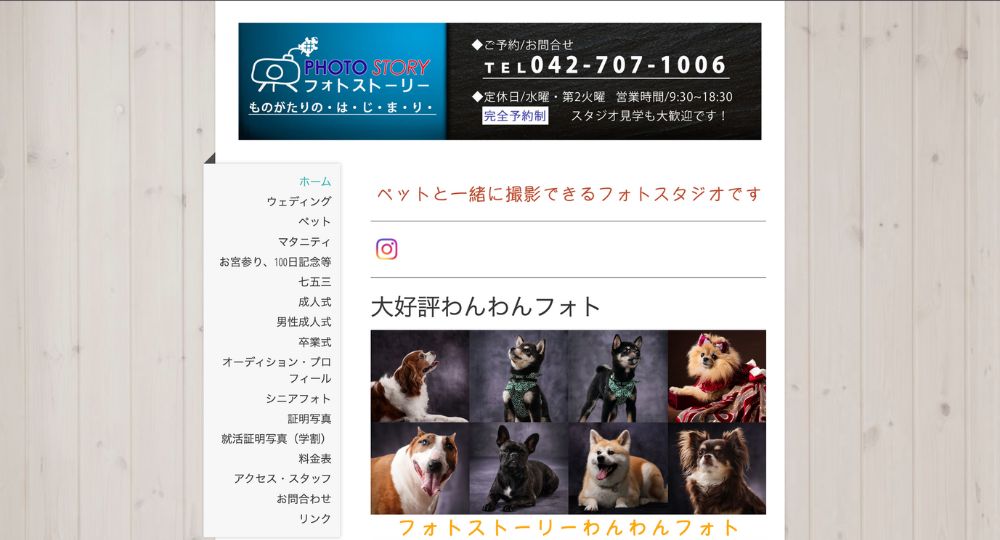Select 男性成人式 in the menu
1000x540 pixels.
click(303, 322)
